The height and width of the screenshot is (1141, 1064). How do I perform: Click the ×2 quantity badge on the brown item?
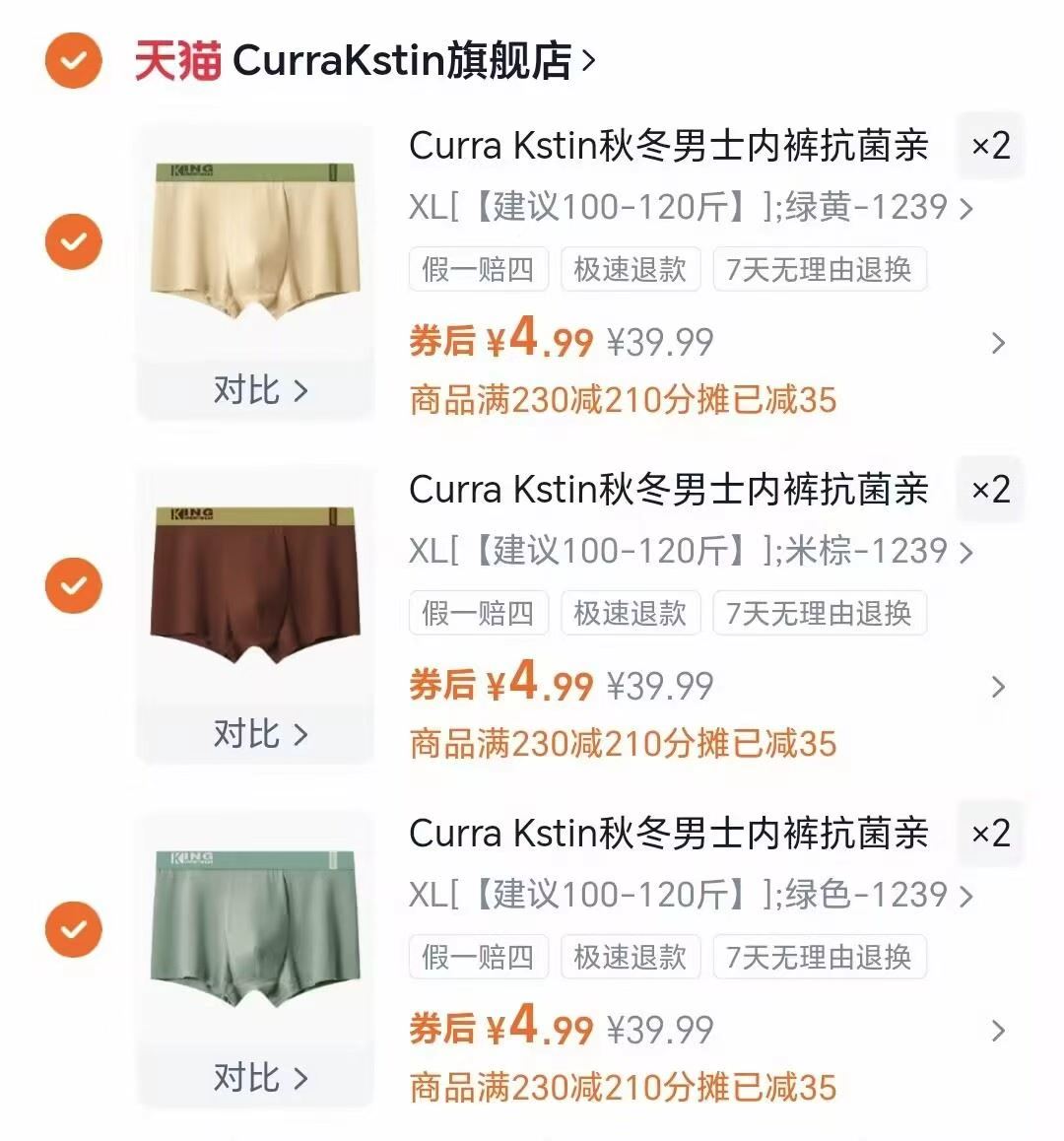[990, 490]
